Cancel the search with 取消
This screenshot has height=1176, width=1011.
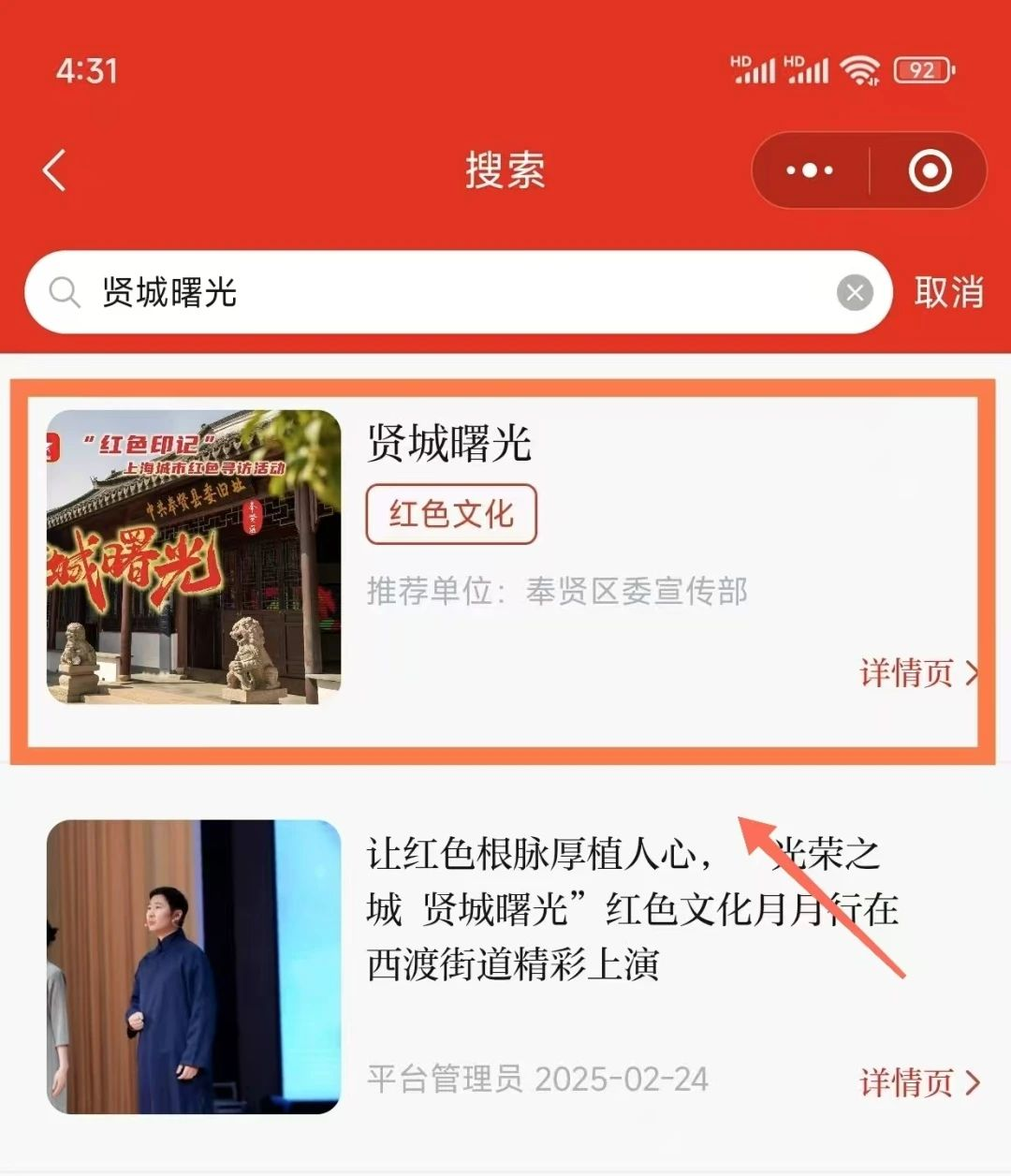pos(948,293)
